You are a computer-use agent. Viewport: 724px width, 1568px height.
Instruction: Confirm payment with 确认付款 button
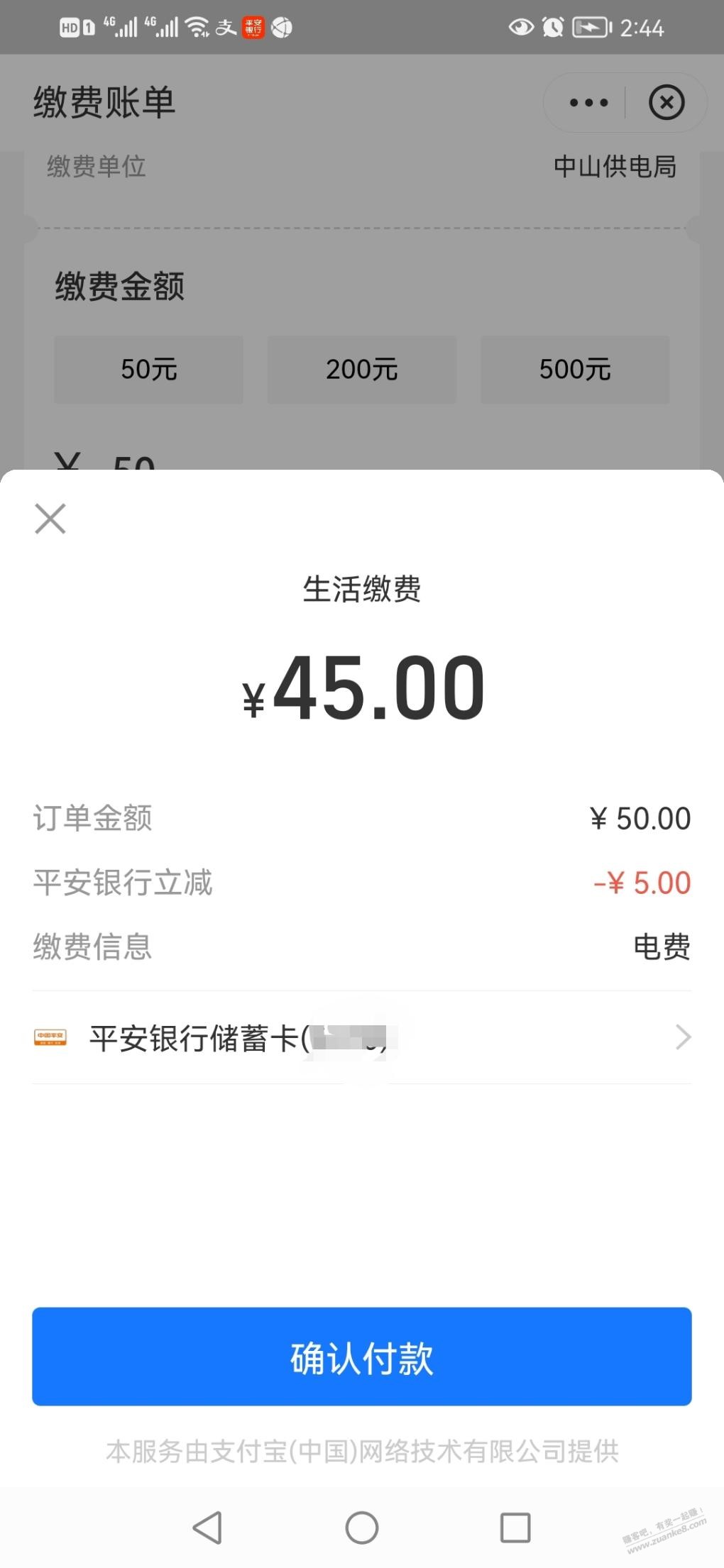[x=362, y=1357]
